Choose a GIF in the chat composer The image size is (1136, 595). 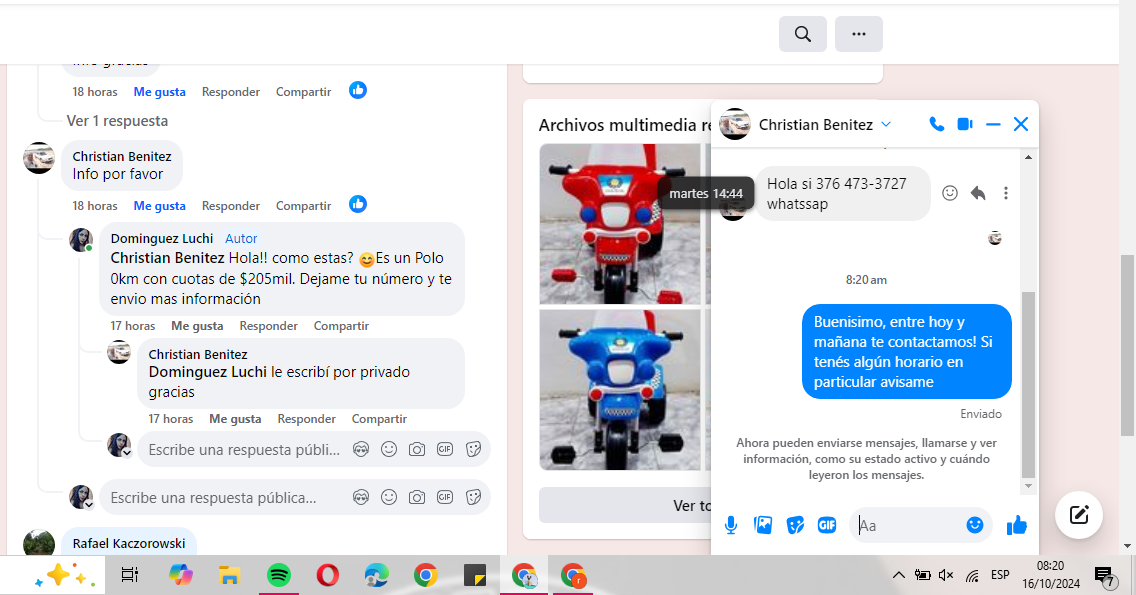pyautogui.click(x=826, y=525)
